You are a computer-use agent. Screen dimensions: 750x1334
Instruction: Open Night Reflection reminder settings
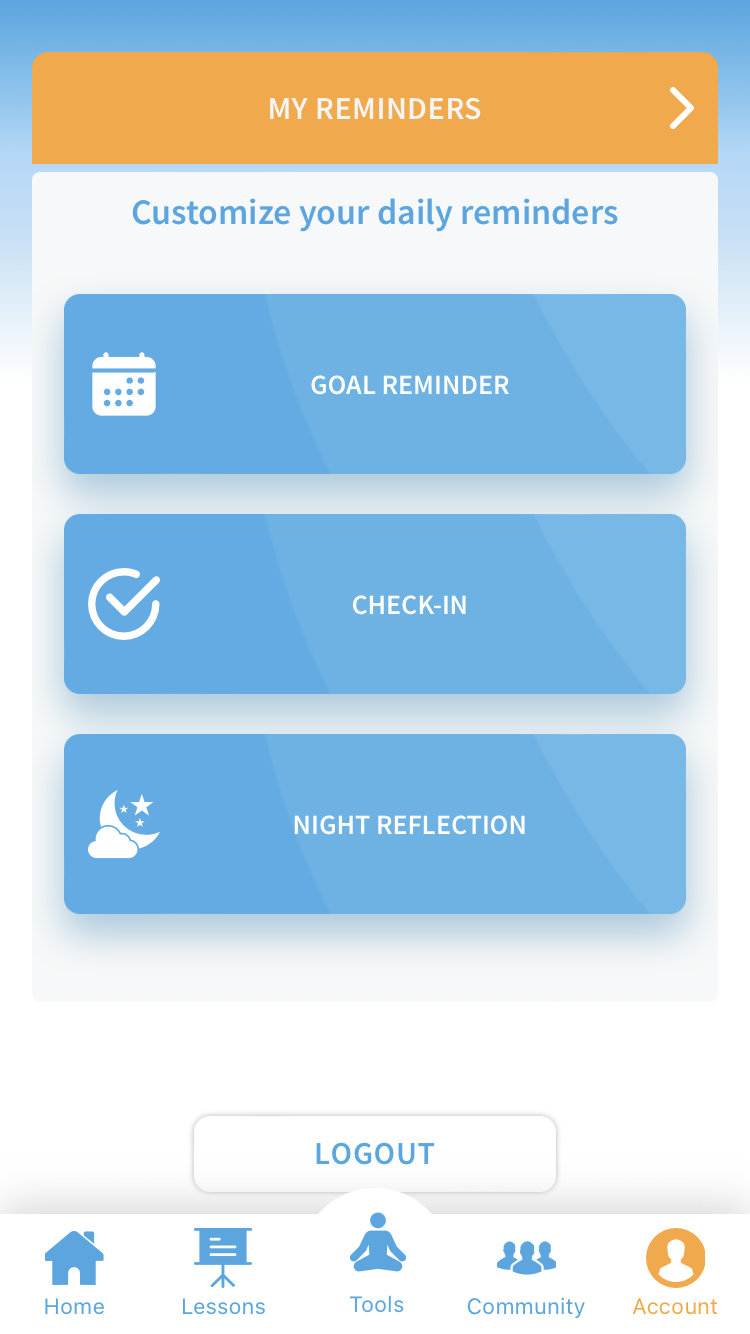pos(375,824)
